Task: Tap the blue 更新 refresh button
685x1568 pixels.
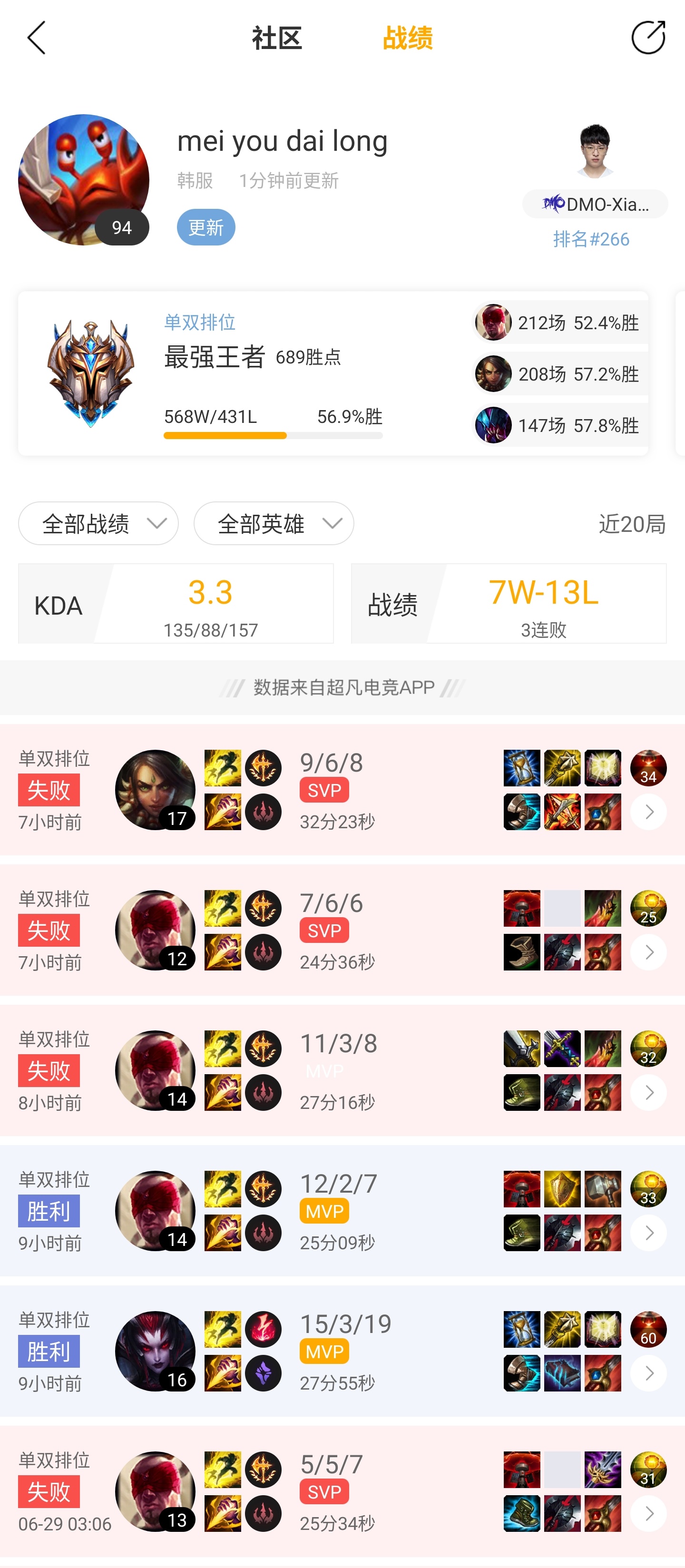Action: [x=206, y=227]
